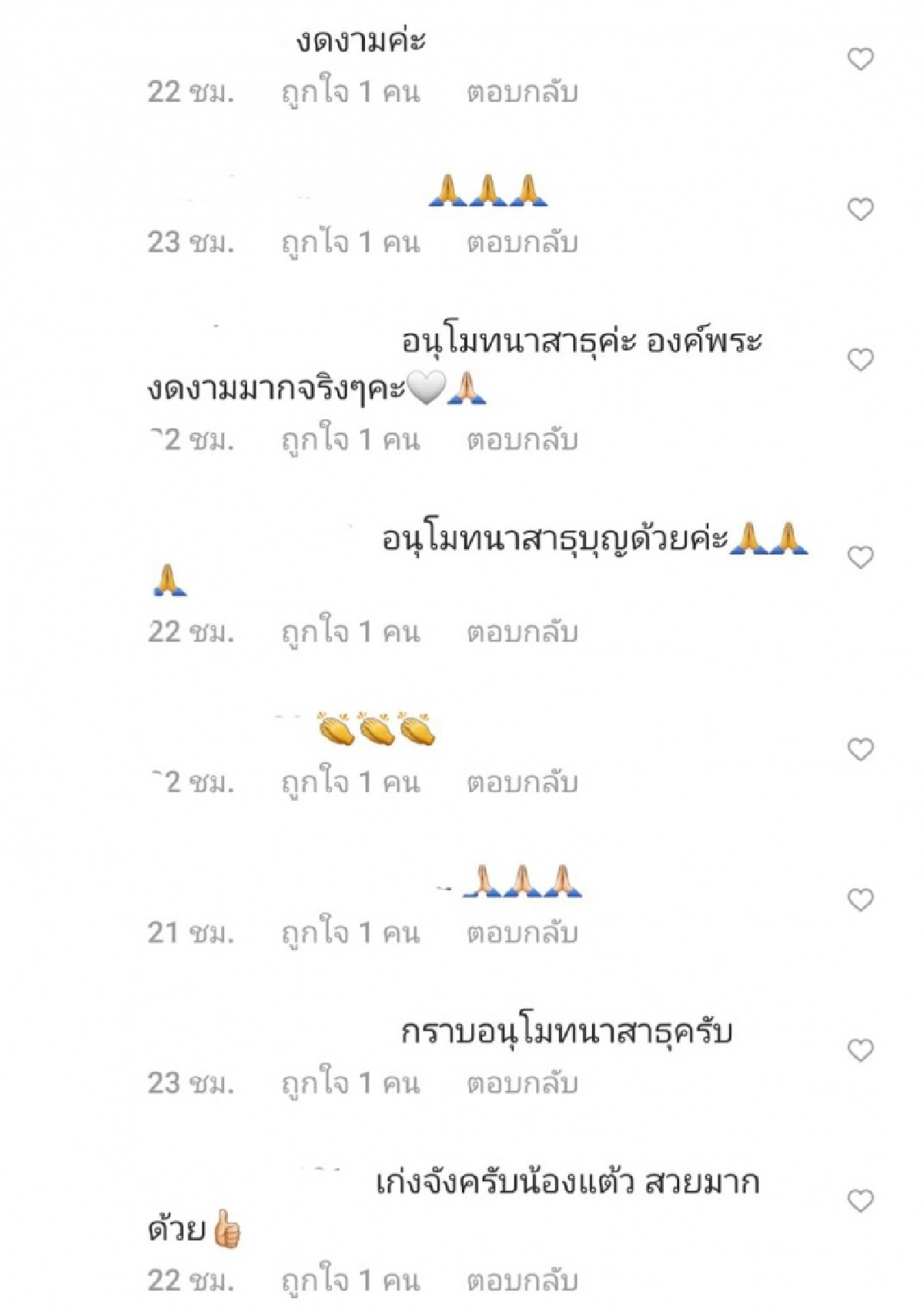Screen dimensions: 924x1315
Task: Reply to the เก่งจังครับน้องแต้ว comment
Action: (x=525, y=1280)
